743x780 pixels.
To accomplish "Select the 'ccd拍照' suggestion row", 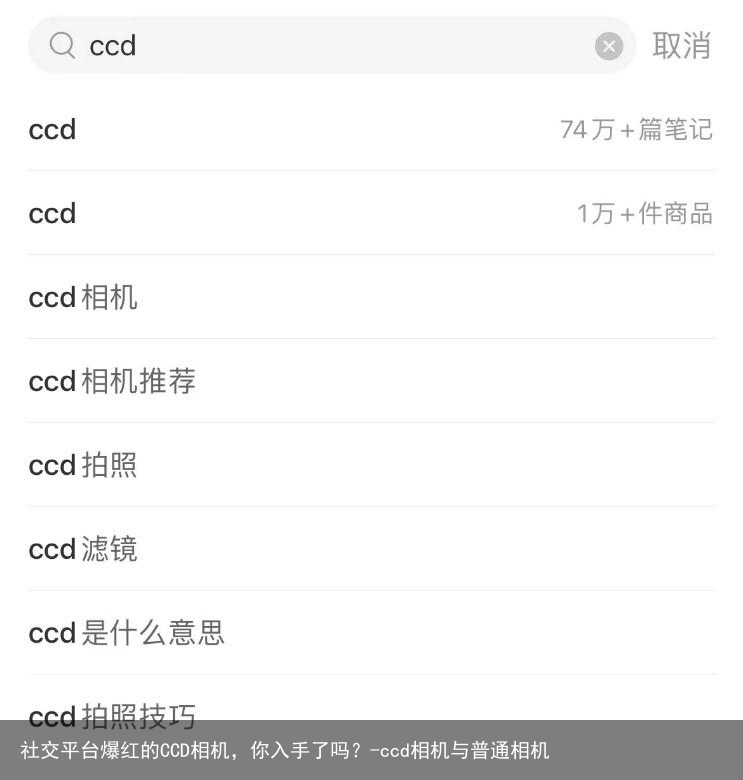I will pyautogui.click(x=371, y=465).
